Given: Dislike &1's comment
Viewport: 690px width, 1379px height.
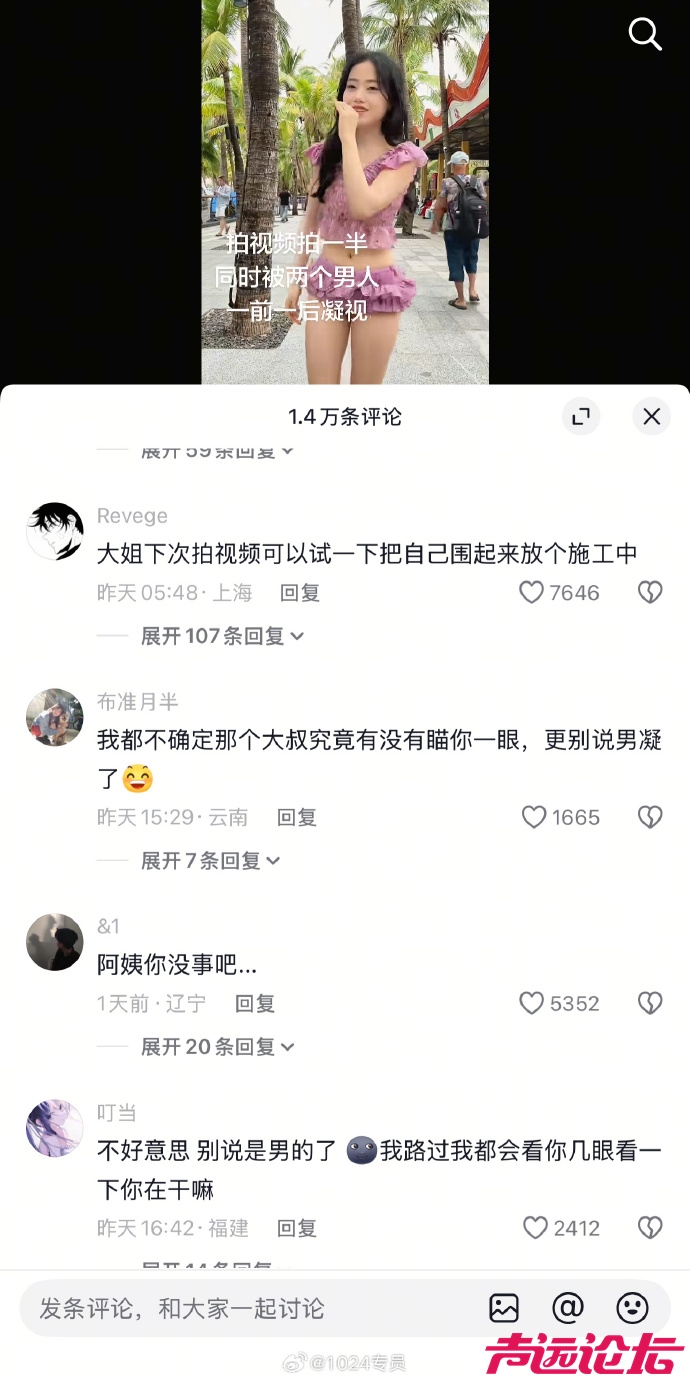Looking at the screenshot, I should [x=650, y=1004].
